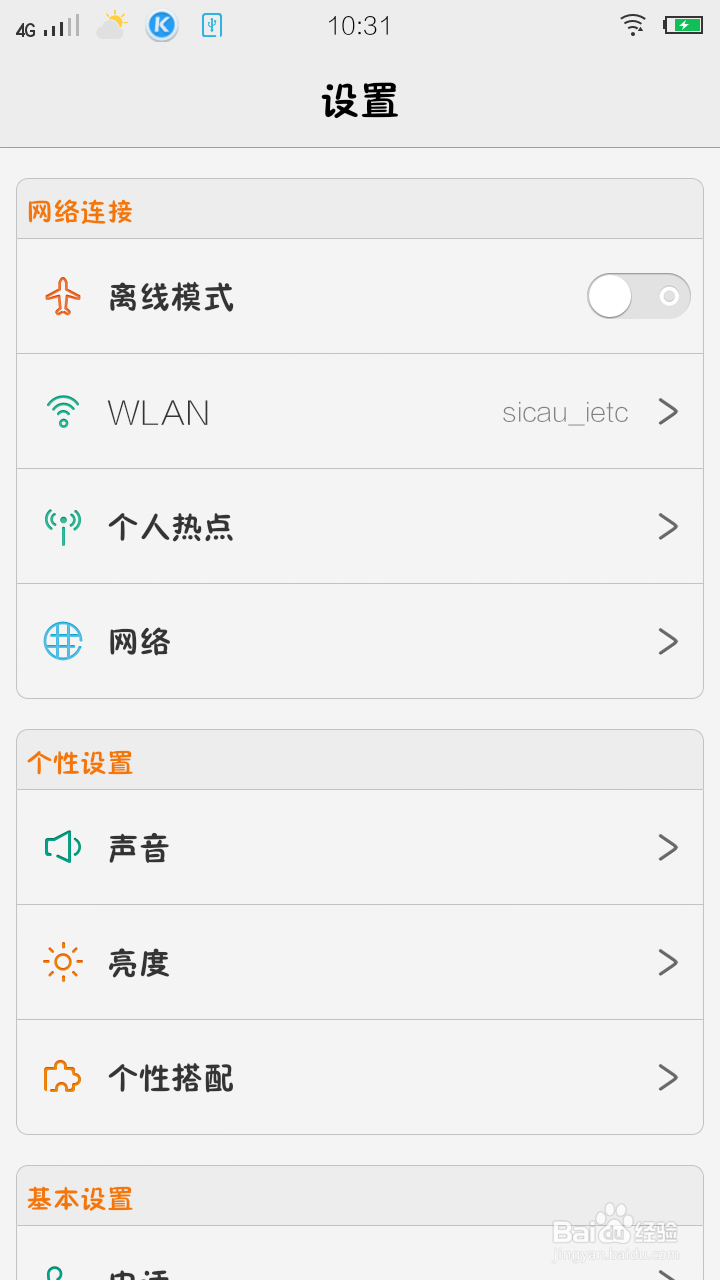
Task: Open the 亮度 brightness settings
Action: point(668,962)
